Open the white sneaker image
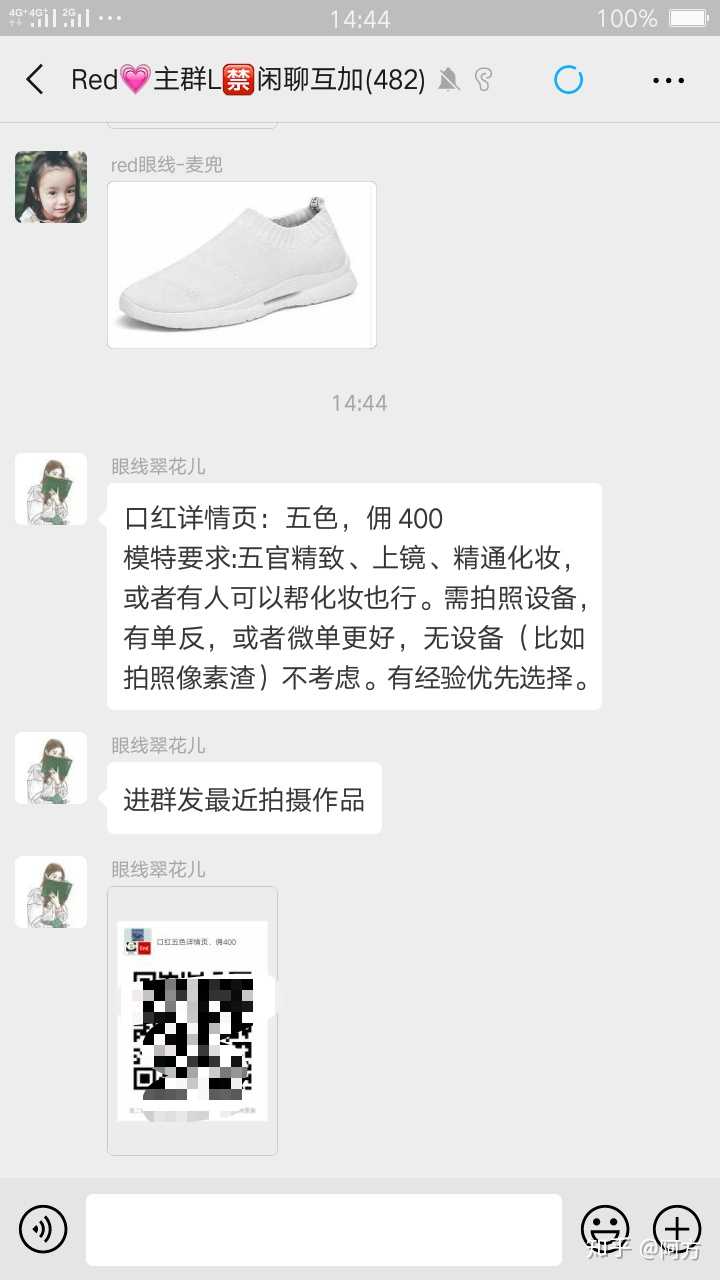720x1280 pixels. pyautogui.click(x=242, y=265)
